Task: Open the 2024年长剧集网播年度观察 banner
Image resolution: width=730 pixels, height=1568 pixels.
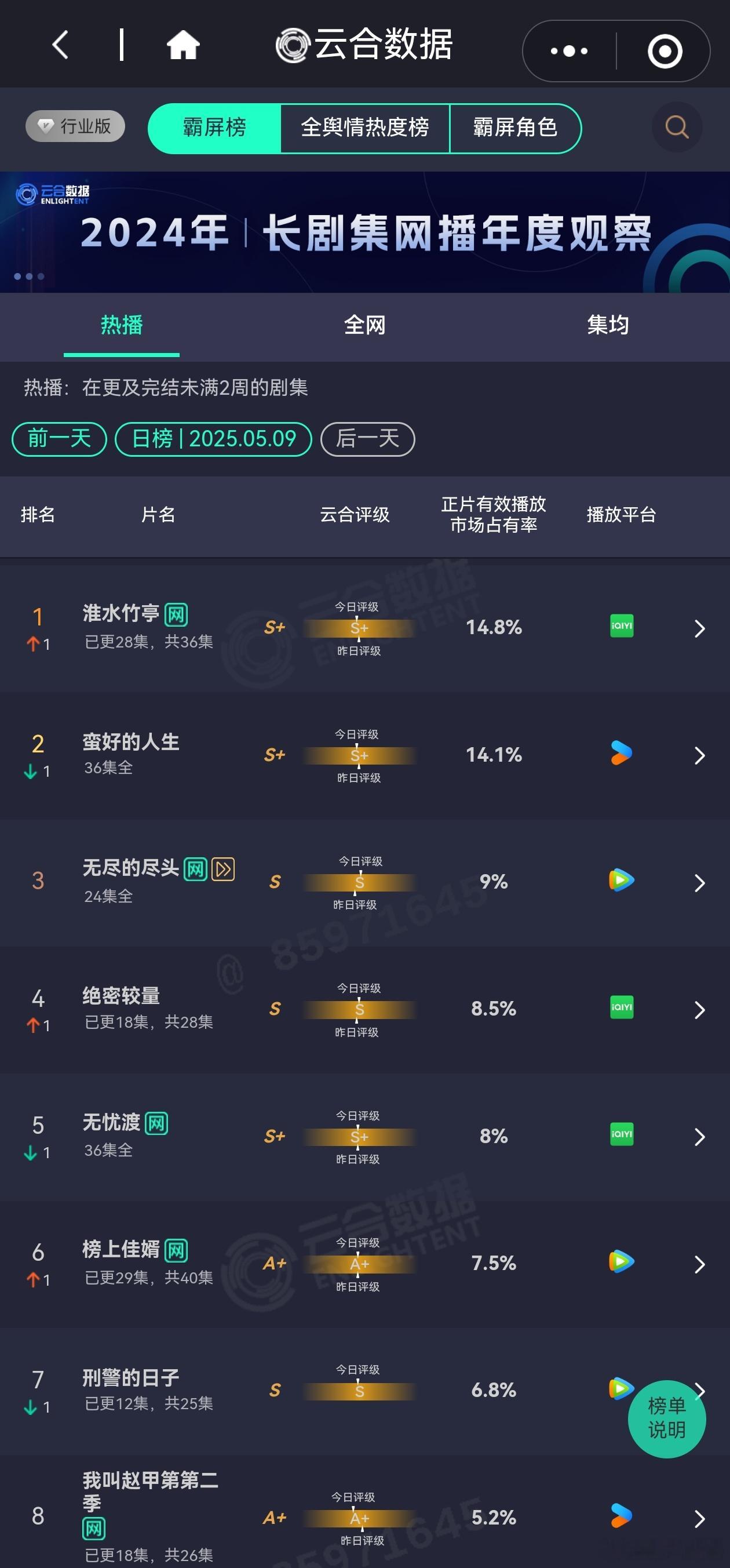Action: click(x=365, y=232)
